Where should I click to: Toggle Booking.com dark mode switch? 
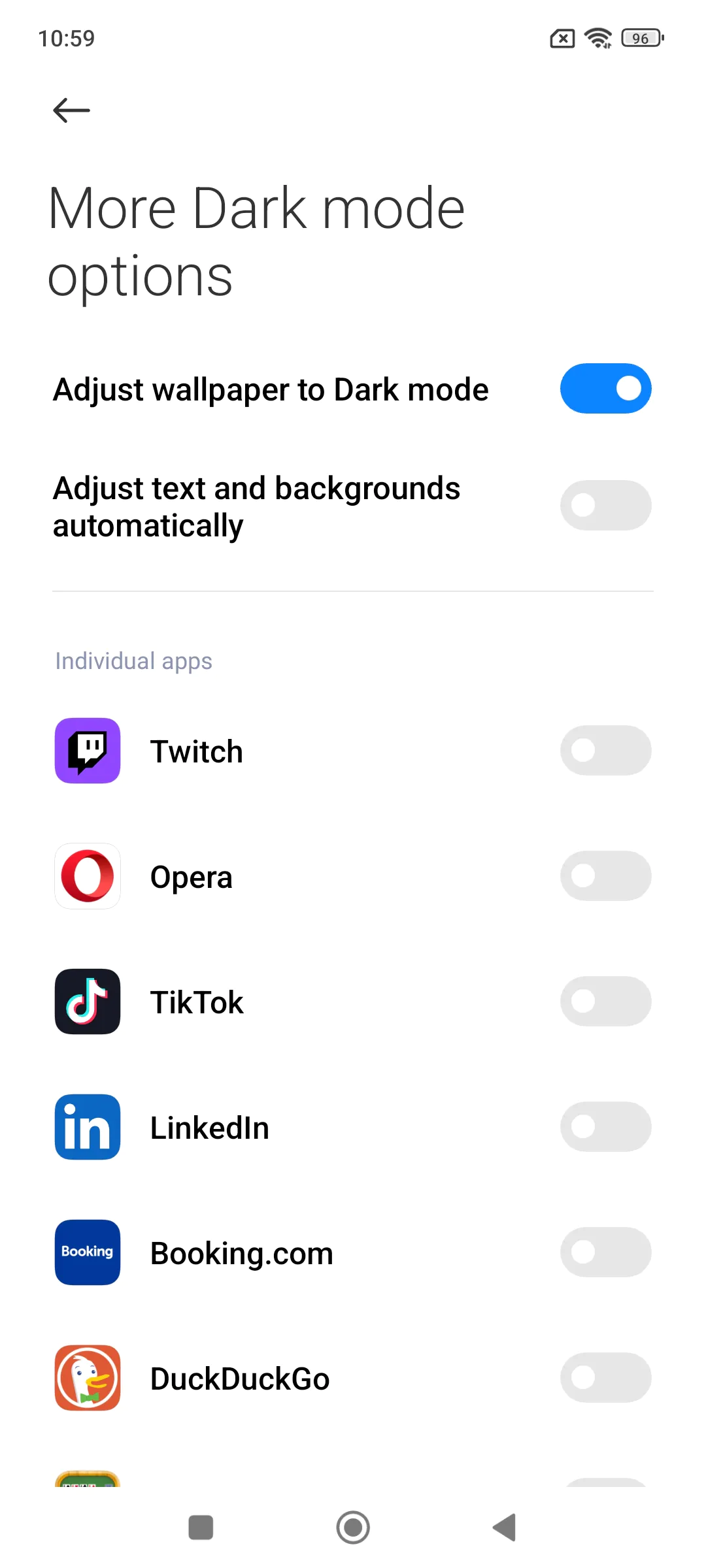pyautogui.click(x=605, y=1252)
